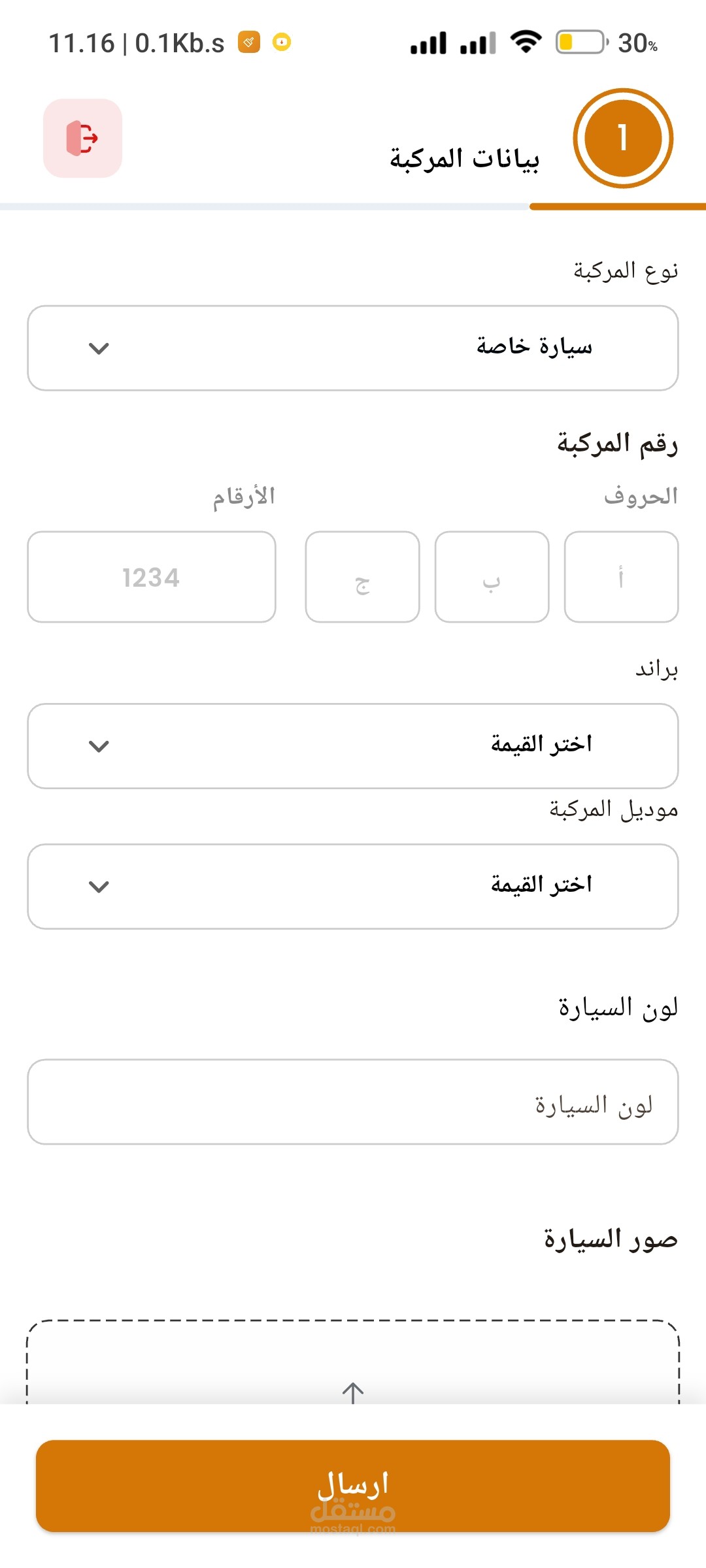Open the vehicle type dropdown (نوع المركبة)
This screenshot has width=706, height=1568.
click(x=353, y=348)
